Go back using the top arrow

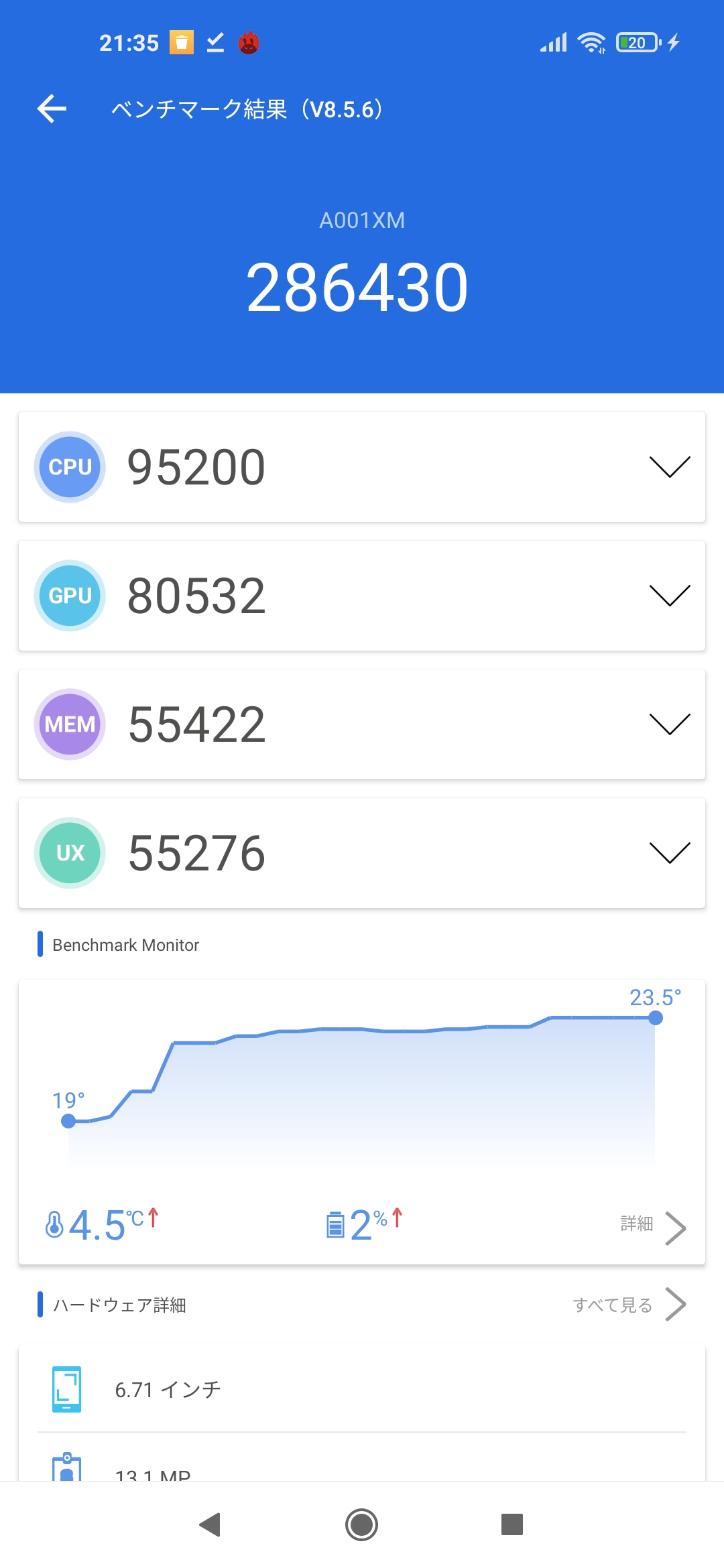click(x=52, y=109)
